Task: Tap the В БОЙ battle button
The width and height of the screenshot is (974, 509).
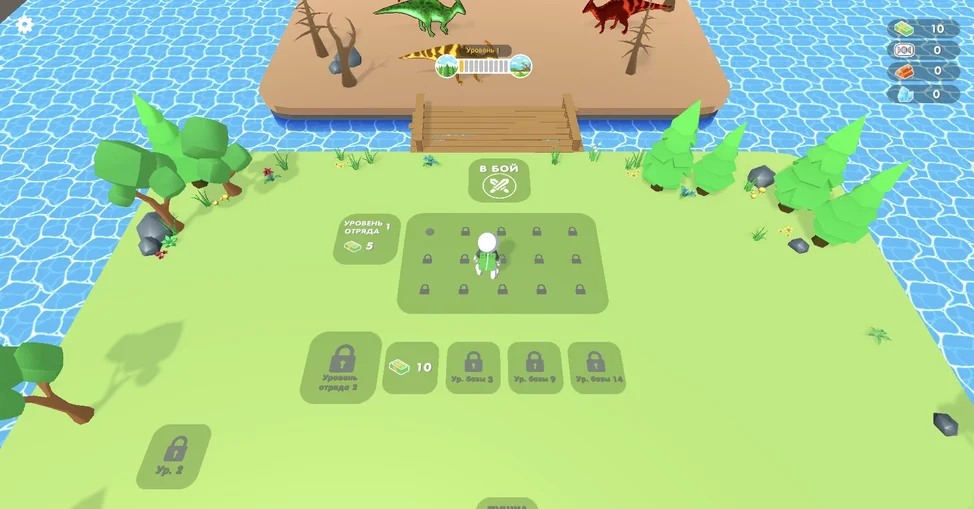Action: coord(499,179)
